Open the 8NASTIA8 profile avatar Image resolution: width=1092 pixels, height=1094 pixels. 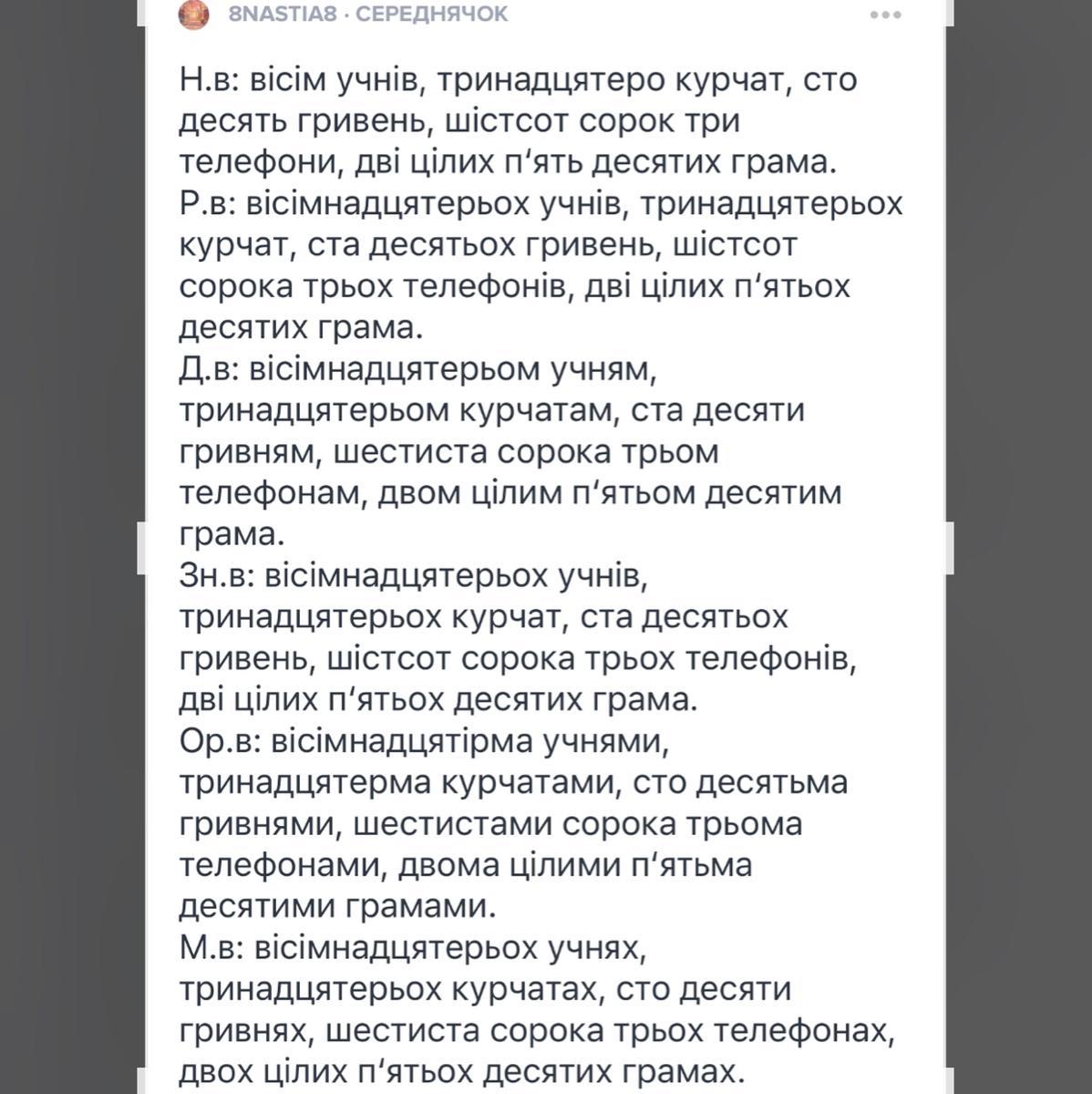coord(194,14)
